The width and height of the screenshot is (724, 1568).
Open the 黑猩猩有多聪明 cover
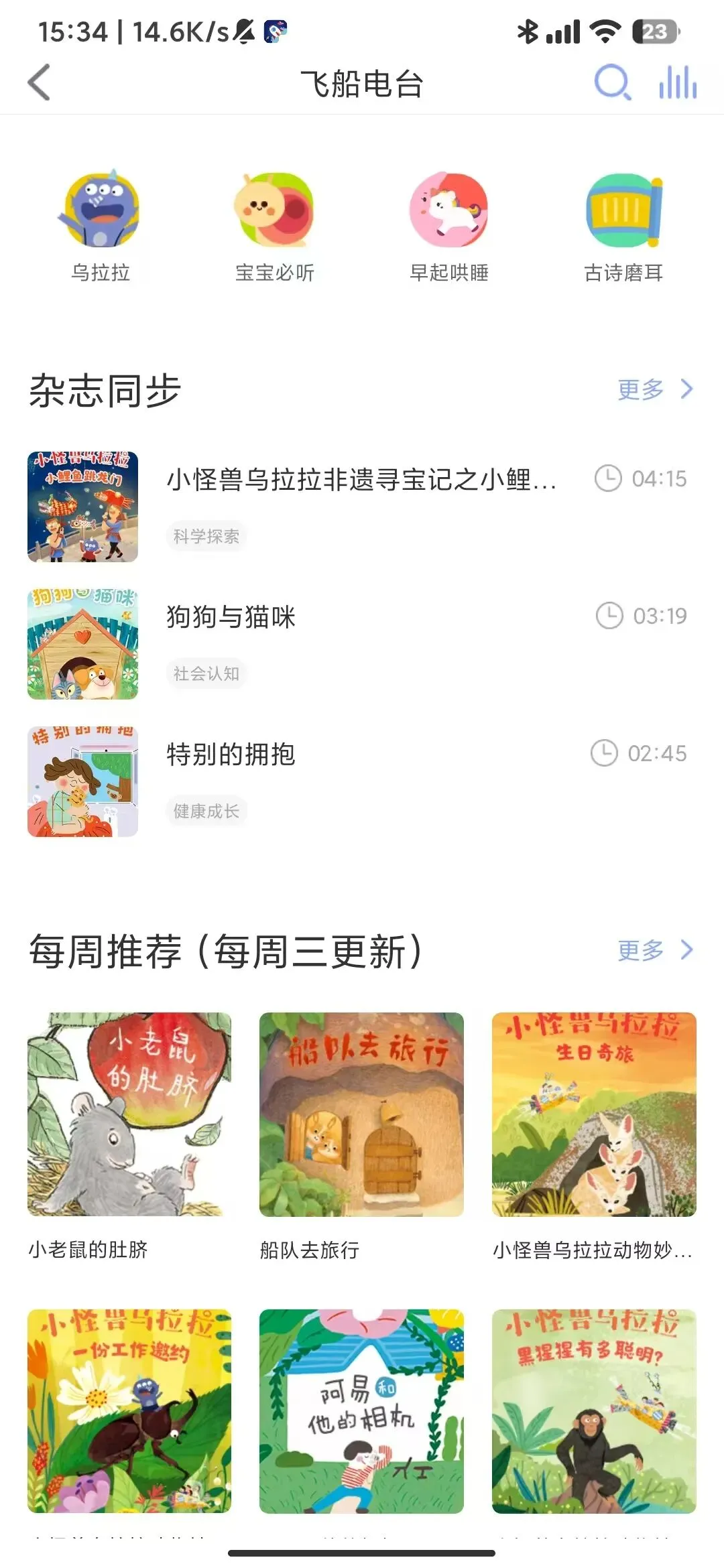pos(594,1411)
